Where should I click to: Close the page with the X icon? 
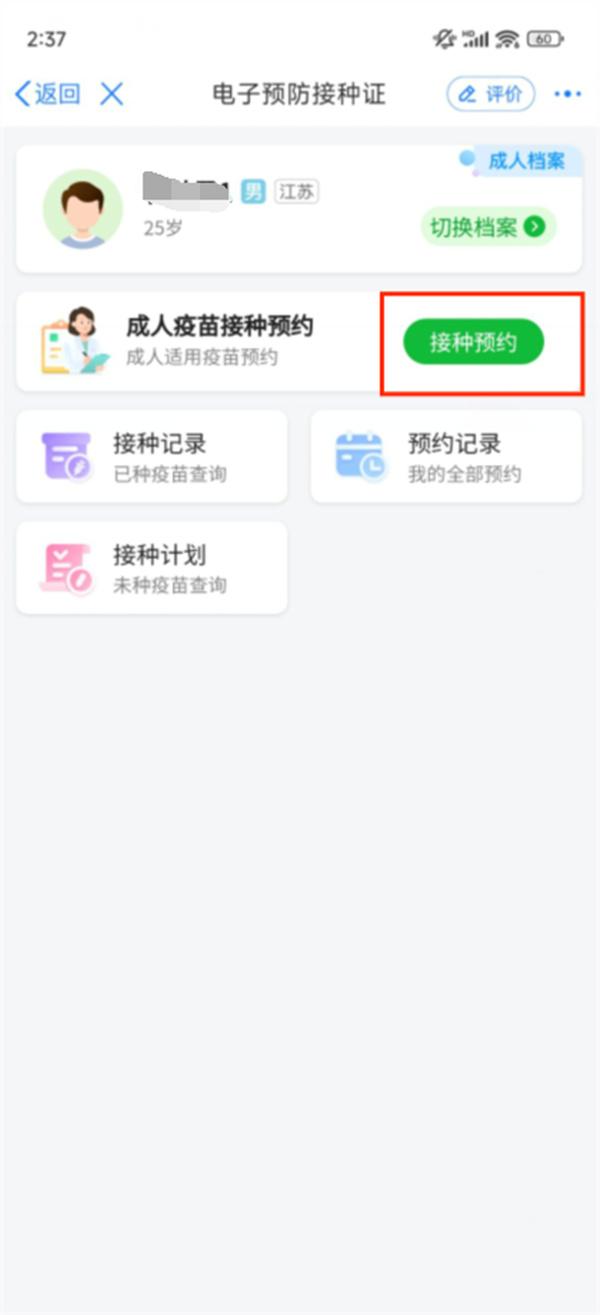click(112, 94)
